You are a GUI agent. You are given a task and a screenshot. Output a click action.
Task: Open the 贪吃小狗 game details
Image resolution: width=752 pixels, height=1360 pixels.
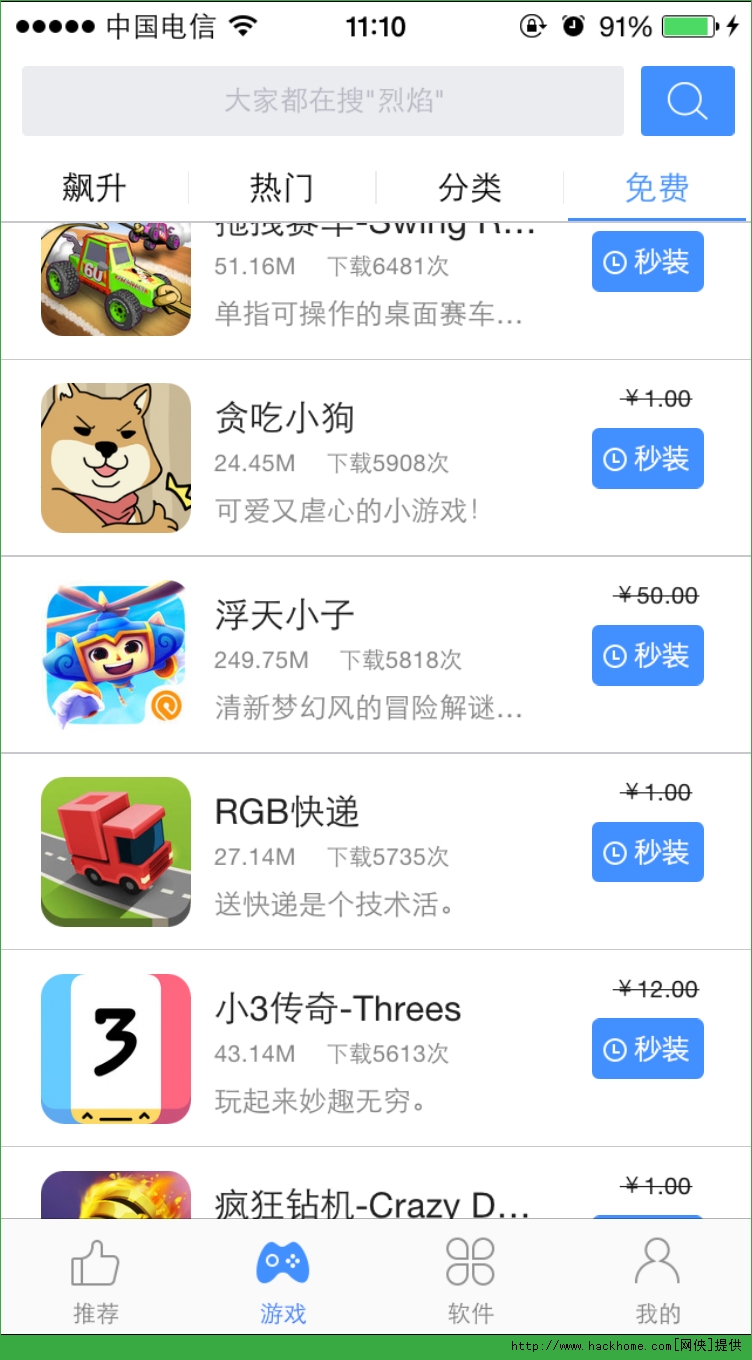[x=285, y=418]
